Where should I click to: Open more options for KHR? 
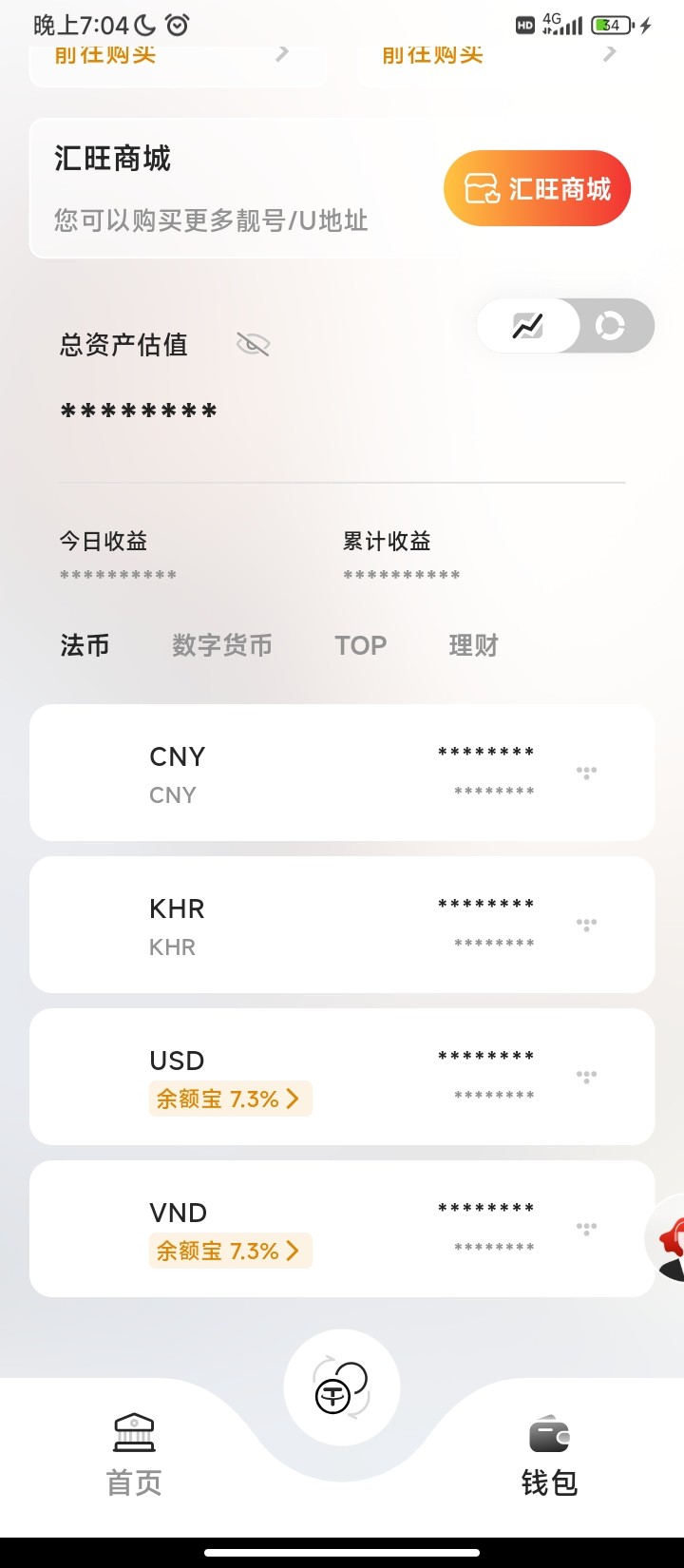click(x=586, y=925)
